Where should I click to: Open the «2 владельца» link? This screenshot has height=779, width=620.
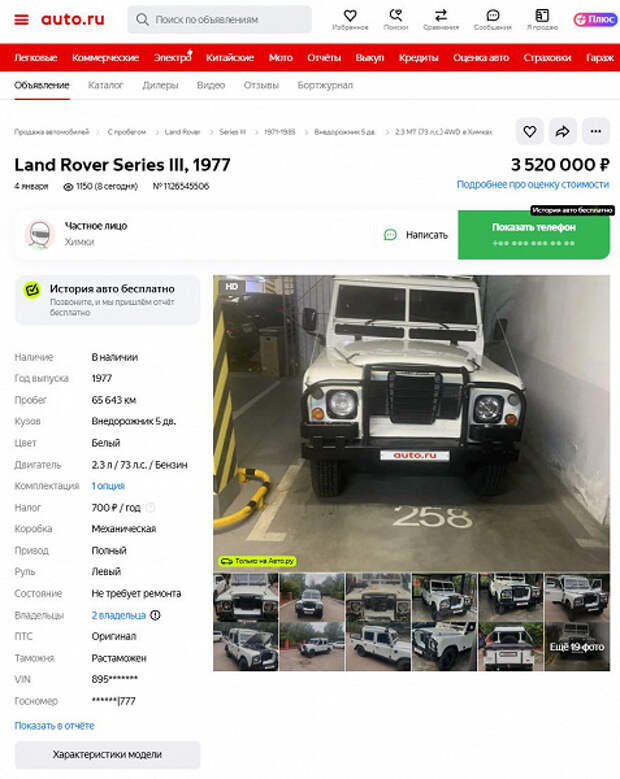point(119,615)
